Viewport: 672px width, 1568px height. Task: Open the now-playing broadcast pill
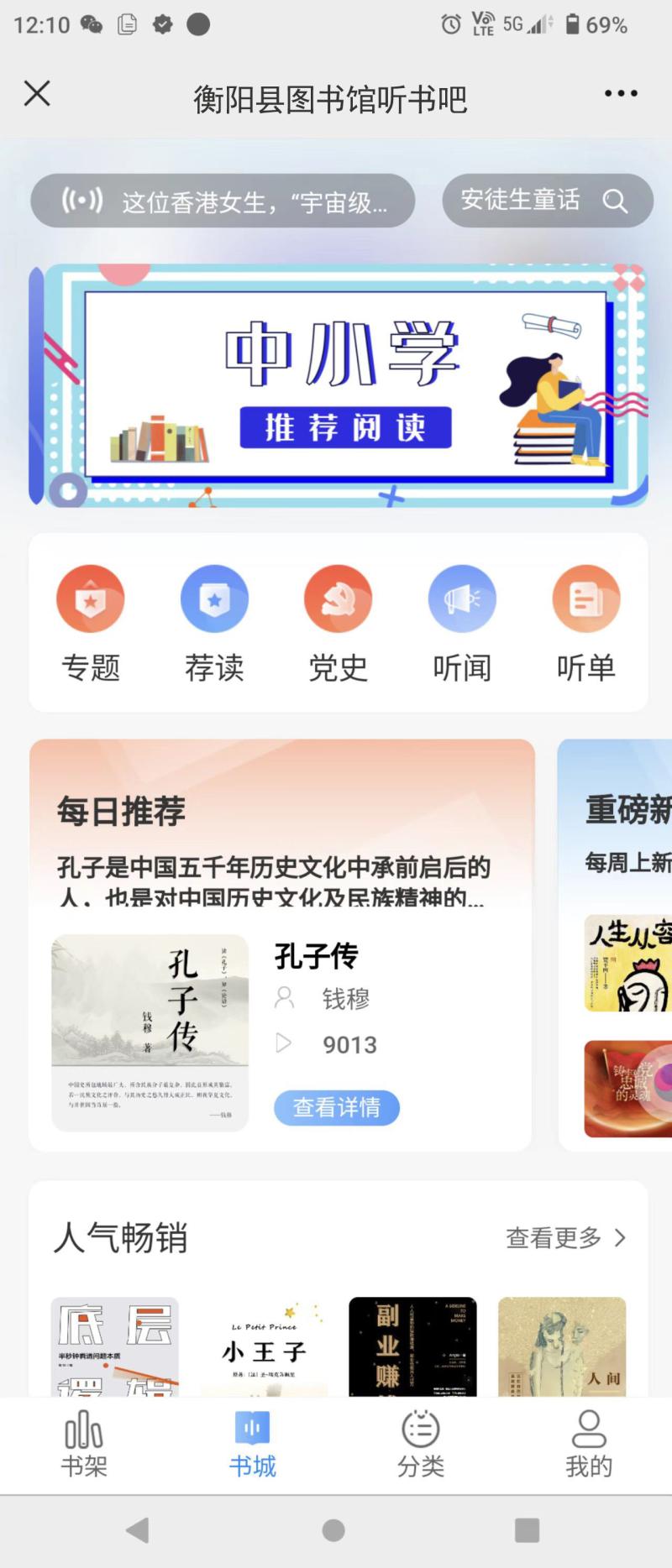pyautogui.click(x=223, y=201)
